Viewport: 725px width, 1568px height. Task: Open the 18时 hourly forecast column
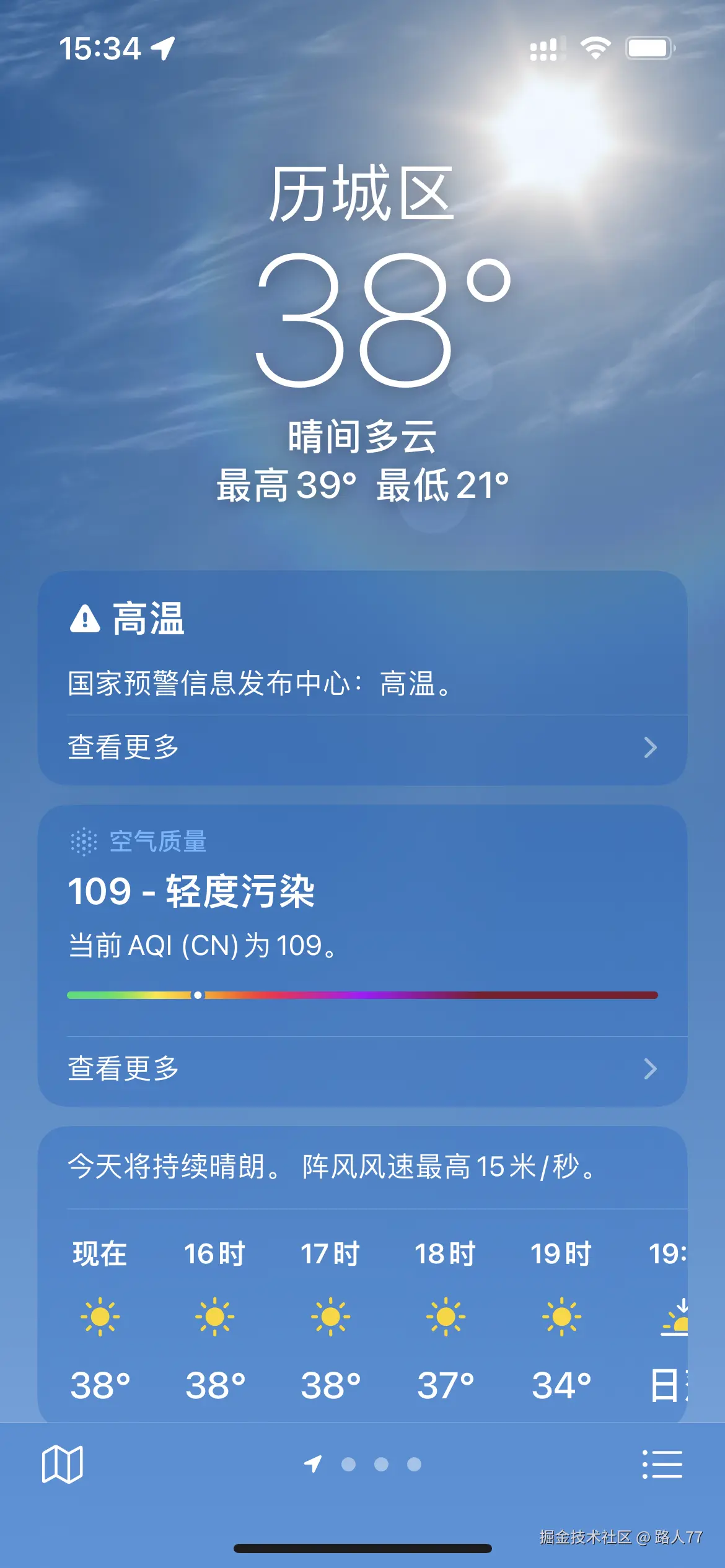tap(445, 1315)
